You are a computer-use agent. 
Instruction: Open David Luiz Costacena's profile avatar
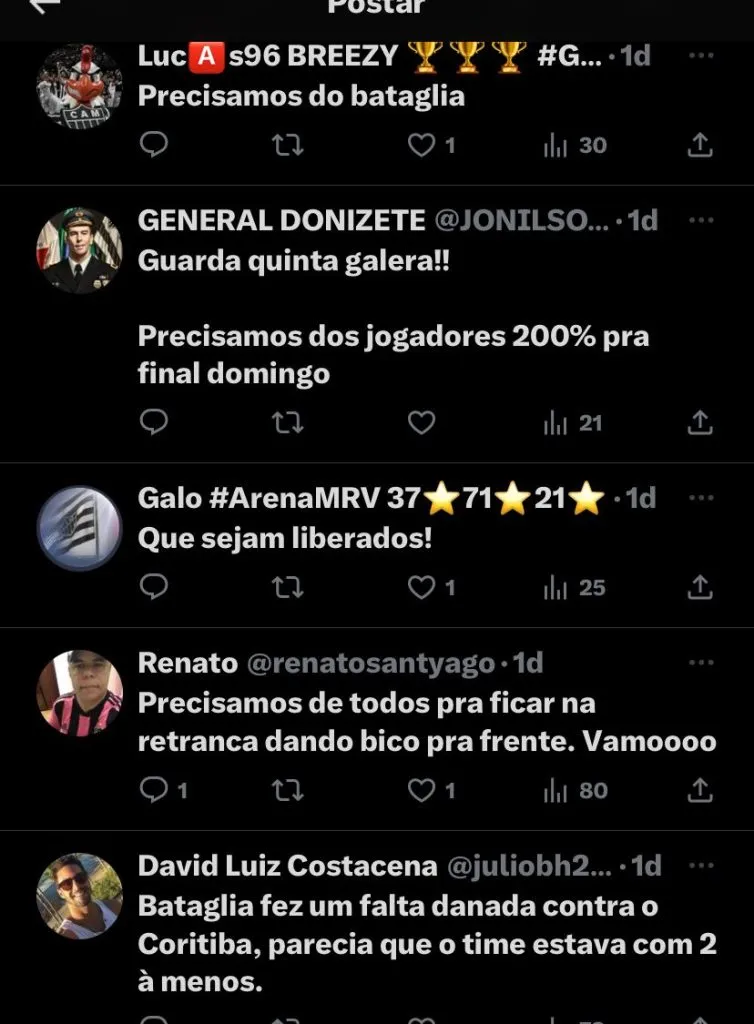[79, 895]
